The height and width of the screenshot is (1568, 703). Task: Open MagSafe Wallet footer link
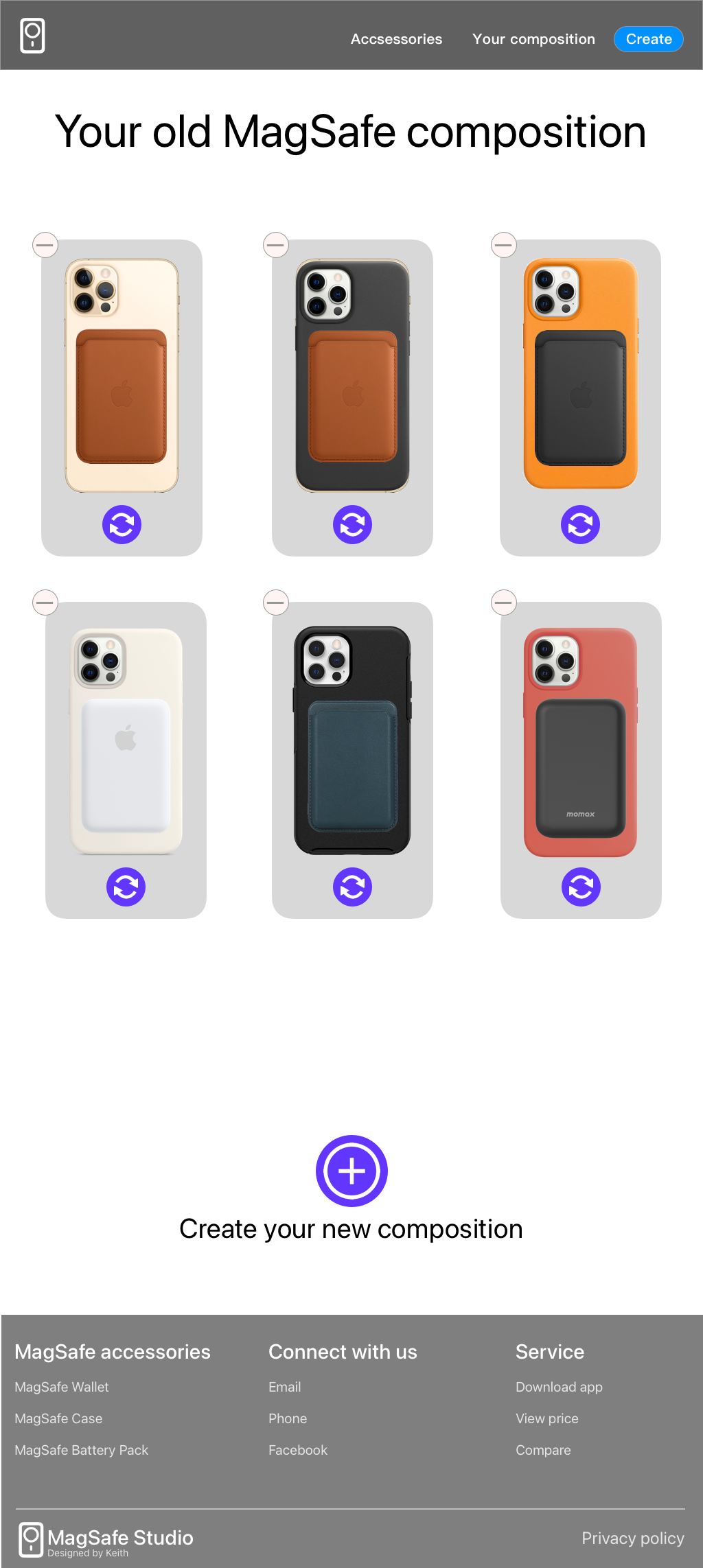tap(62, 1387)
